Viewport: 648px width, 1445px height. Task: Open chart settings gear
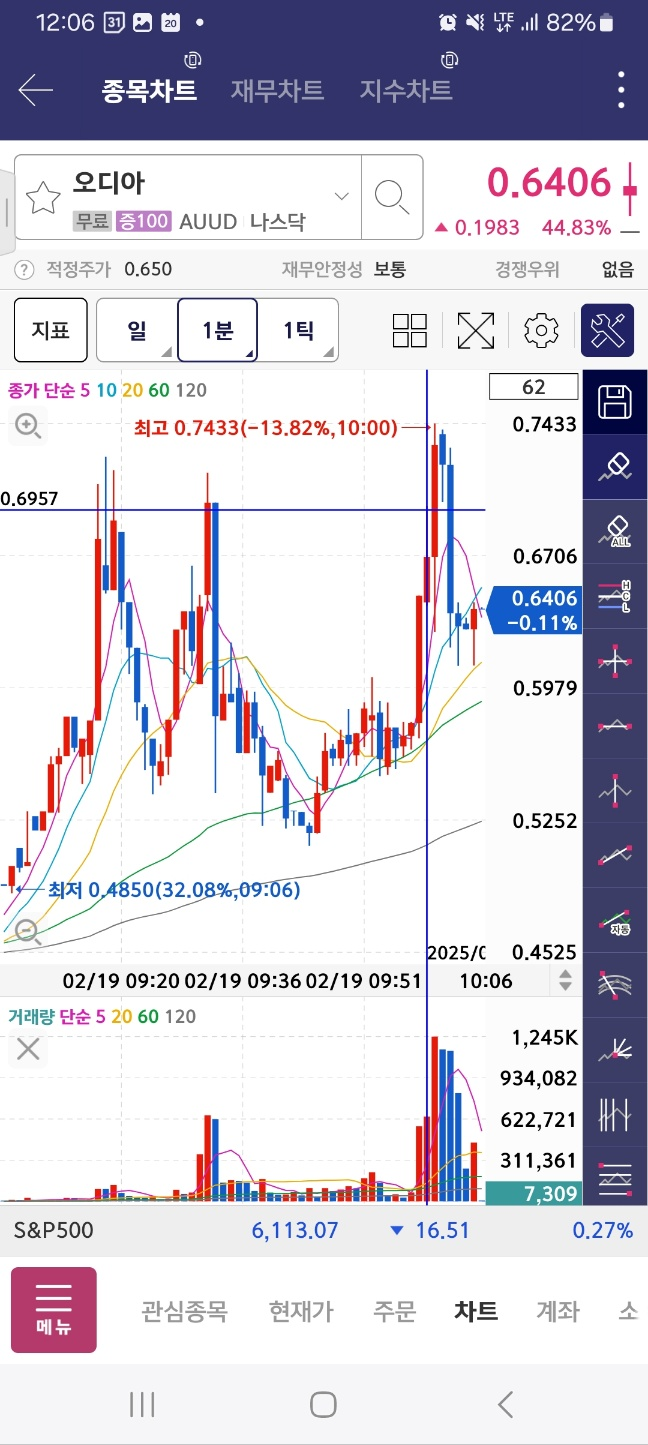click(541, 330)
